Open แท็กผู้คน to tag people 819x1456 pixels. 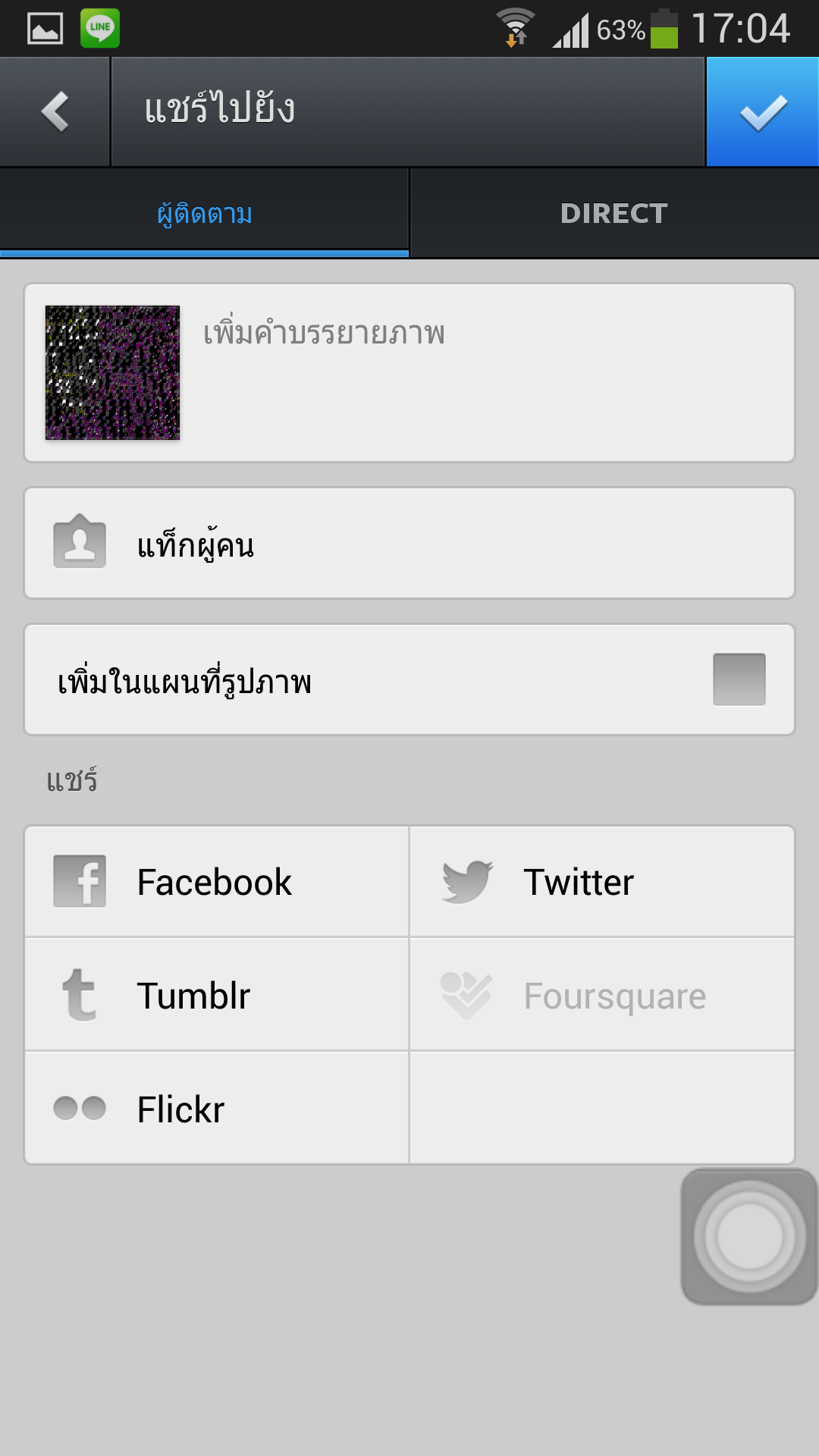click(x=409, y=544)
